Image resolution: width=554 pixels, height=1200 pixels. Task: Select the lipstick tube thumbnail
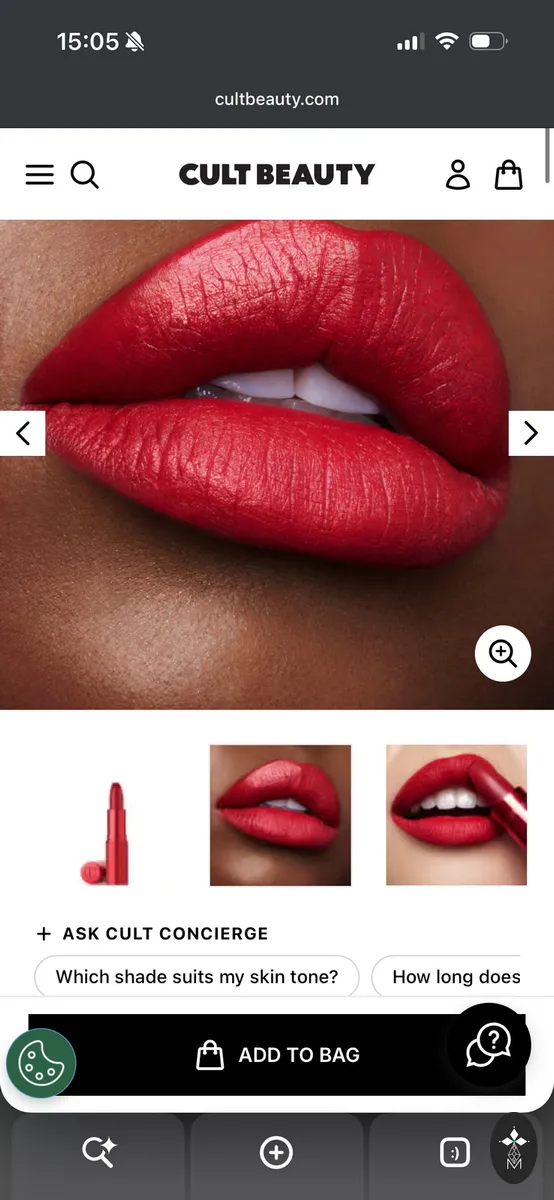pos(104,815)
